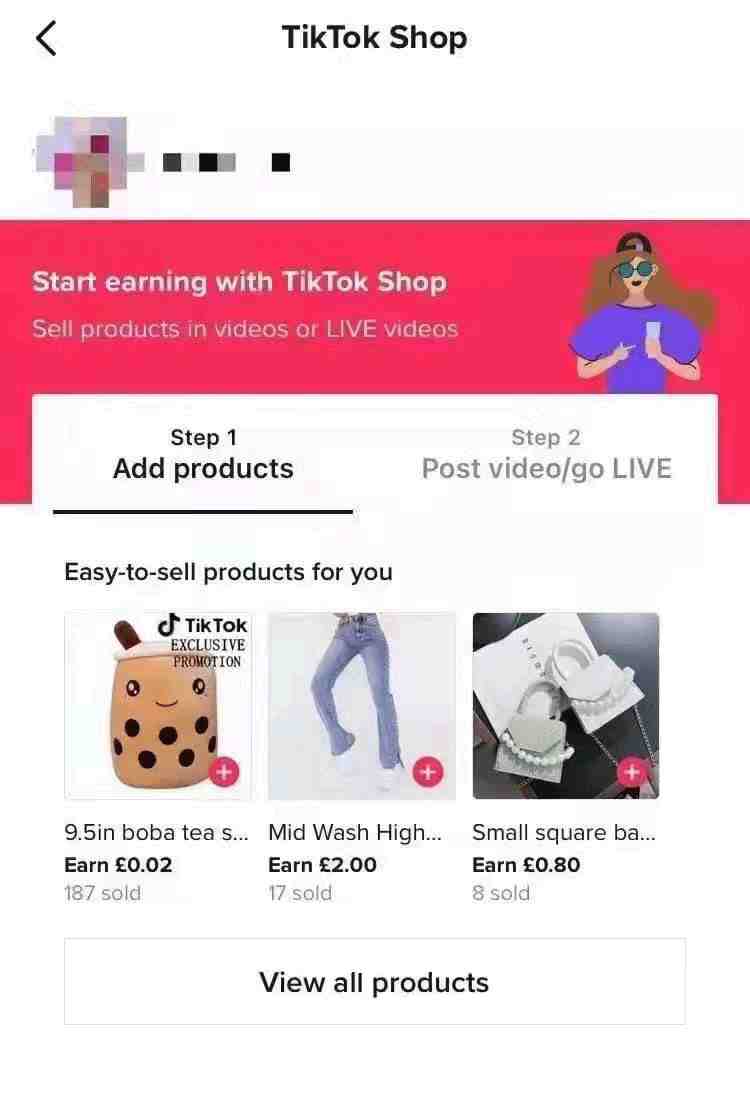Open the 9.5in boba tea product
This screenshot has width=750, height=1103.
point(157,704)
